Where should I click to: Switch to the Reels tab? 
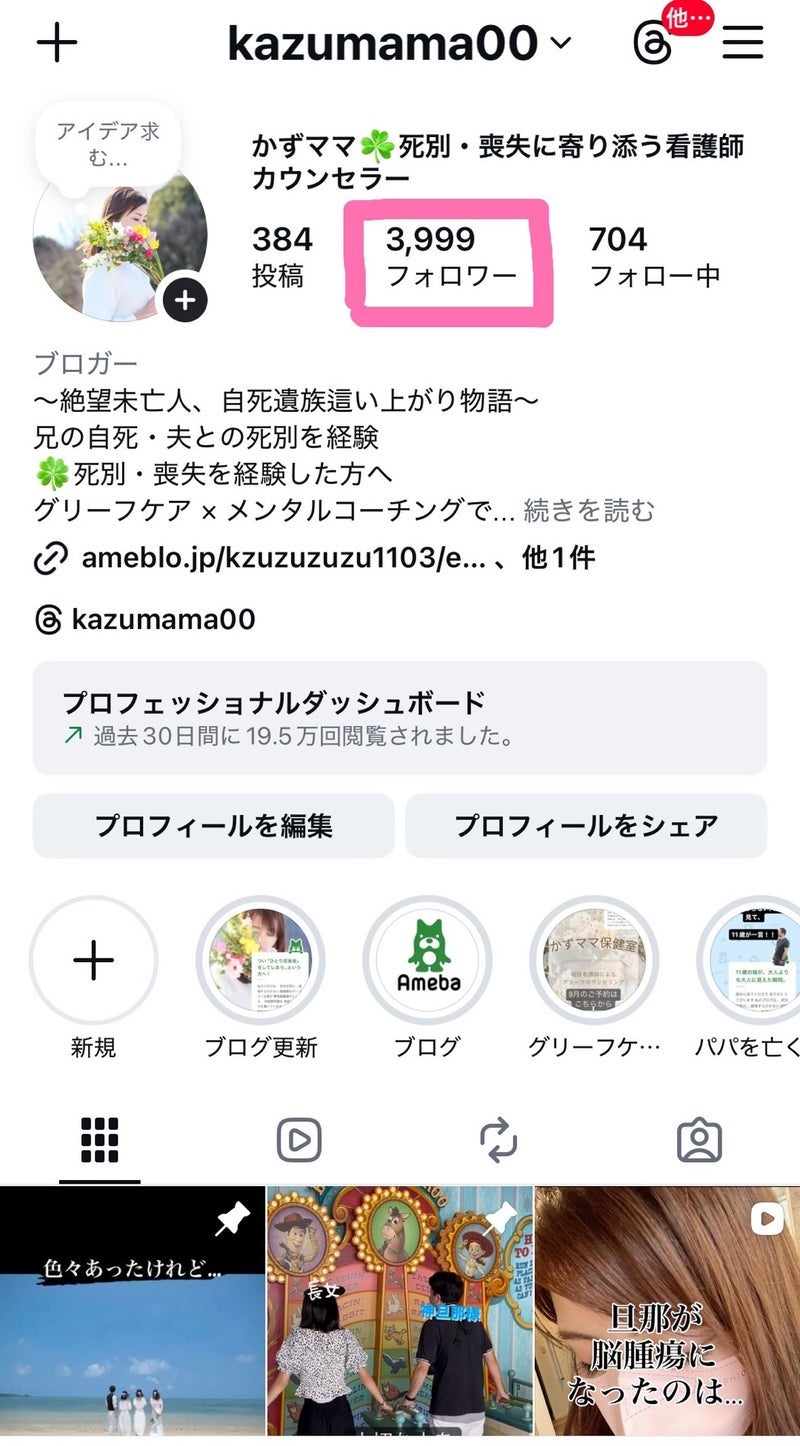(x=298, y=1140)
